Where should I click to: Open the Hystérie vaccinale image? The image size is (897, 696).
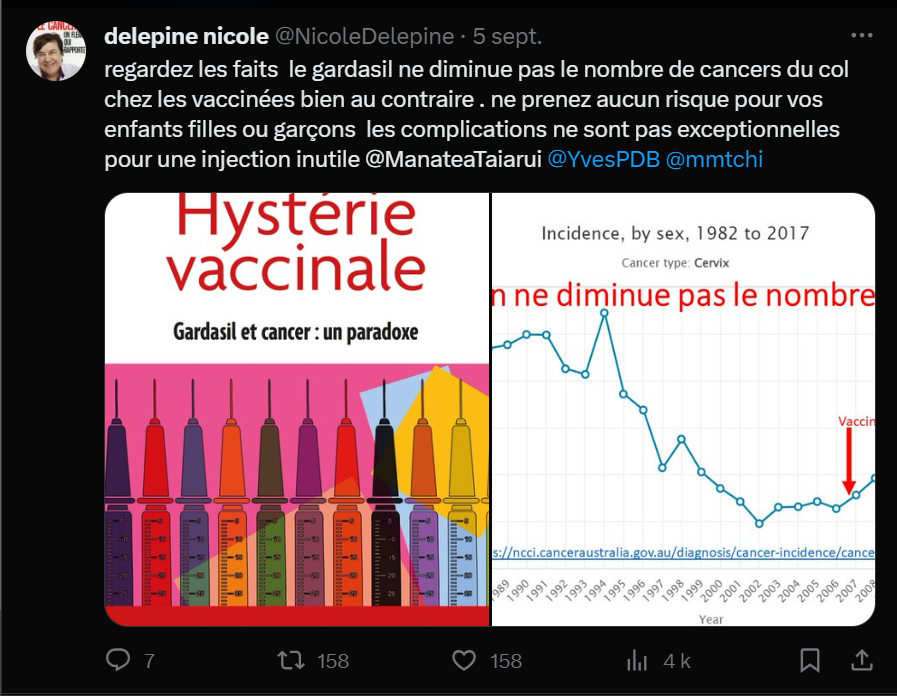click(297, 409)
